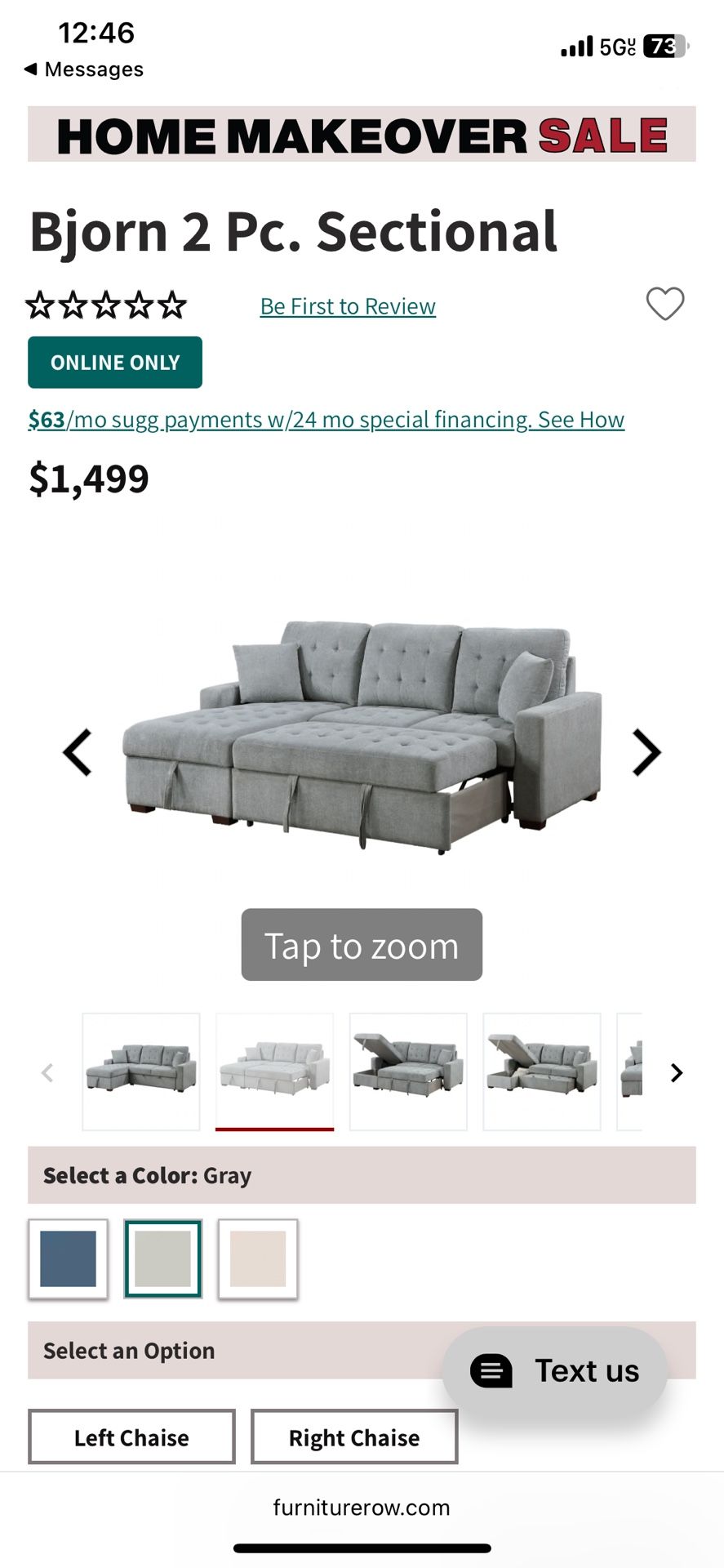Screen dimensions: 724x1568
Task: Open the Text us chat button
Action: pyautogui.click(x=555, y=1371)
